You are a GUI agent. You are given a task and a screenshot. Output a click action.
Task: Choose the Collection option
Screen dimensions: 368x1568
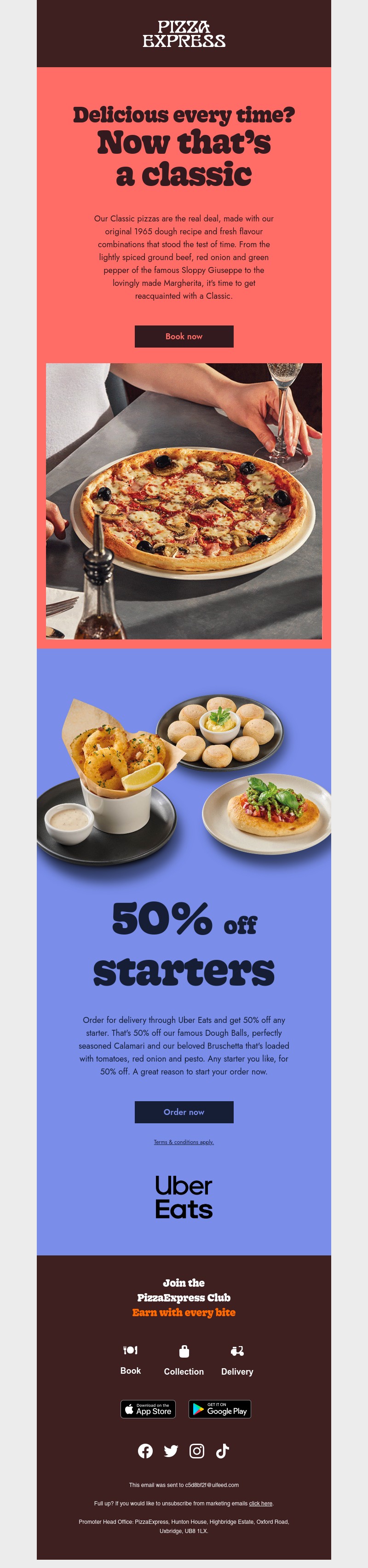[x=184, y=1360]
